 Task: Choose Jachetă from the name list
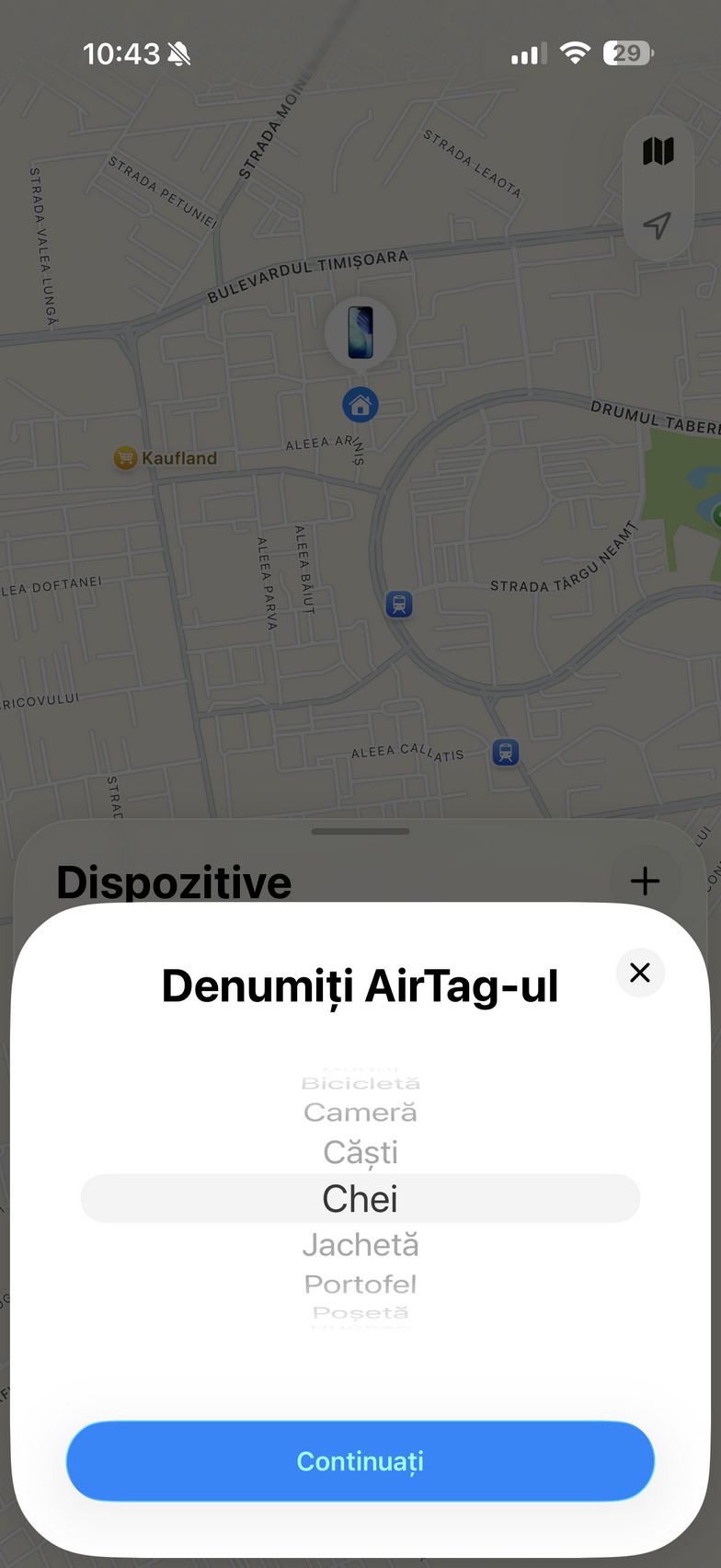tap(360, 1245)
